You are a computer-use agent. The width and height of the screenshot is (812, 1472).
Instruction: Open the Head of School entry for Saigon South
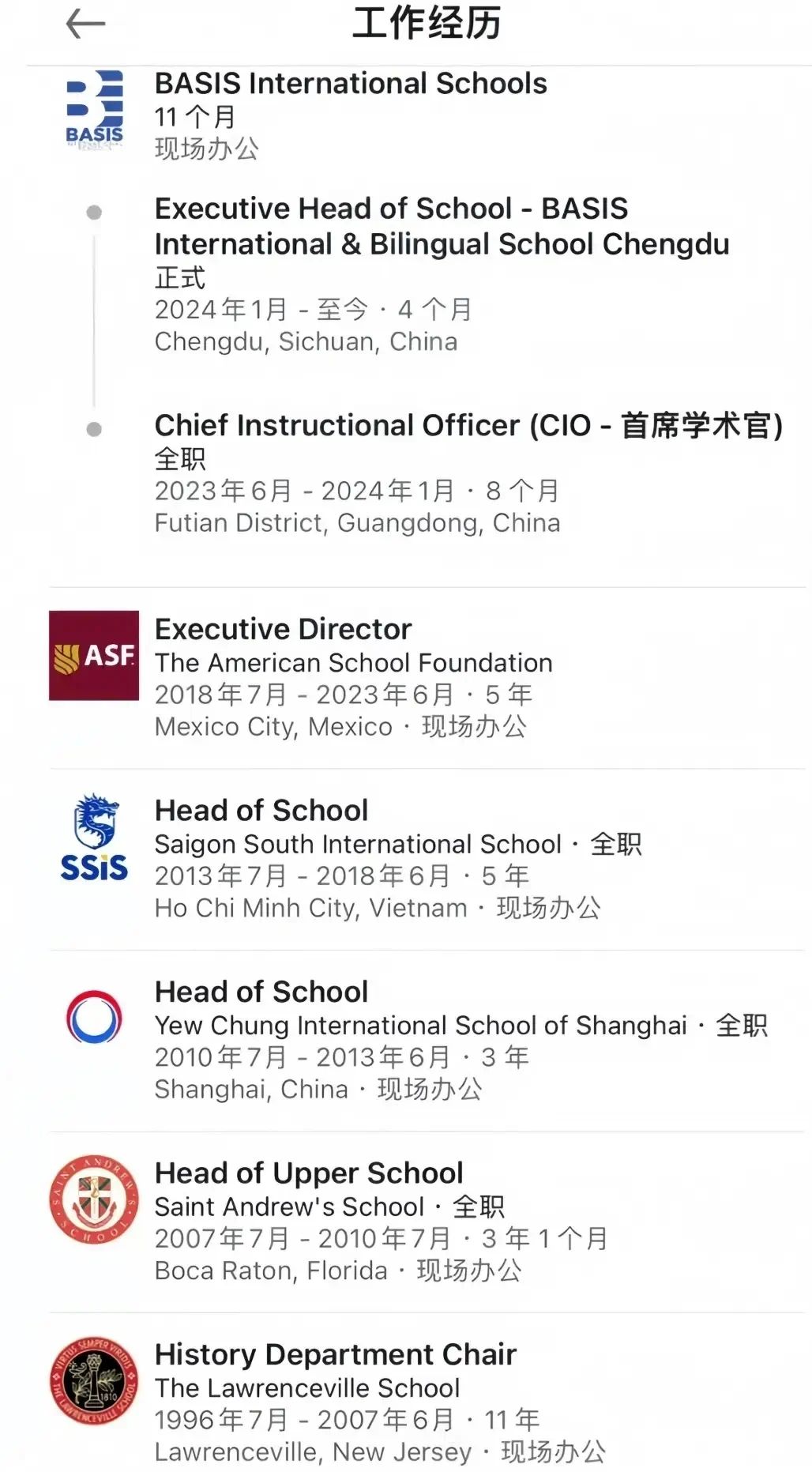click(261, 810)
